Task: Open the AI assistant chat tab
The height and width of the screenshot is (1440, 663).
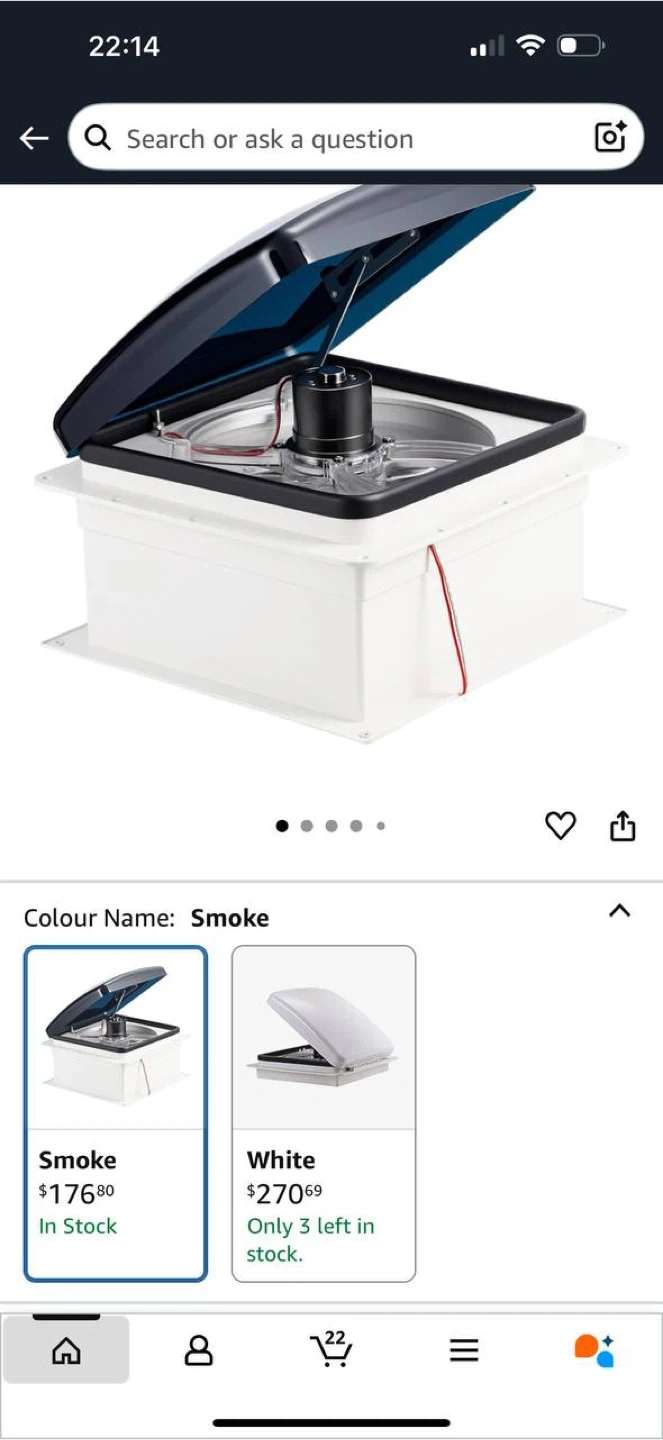Action: 594,1350
